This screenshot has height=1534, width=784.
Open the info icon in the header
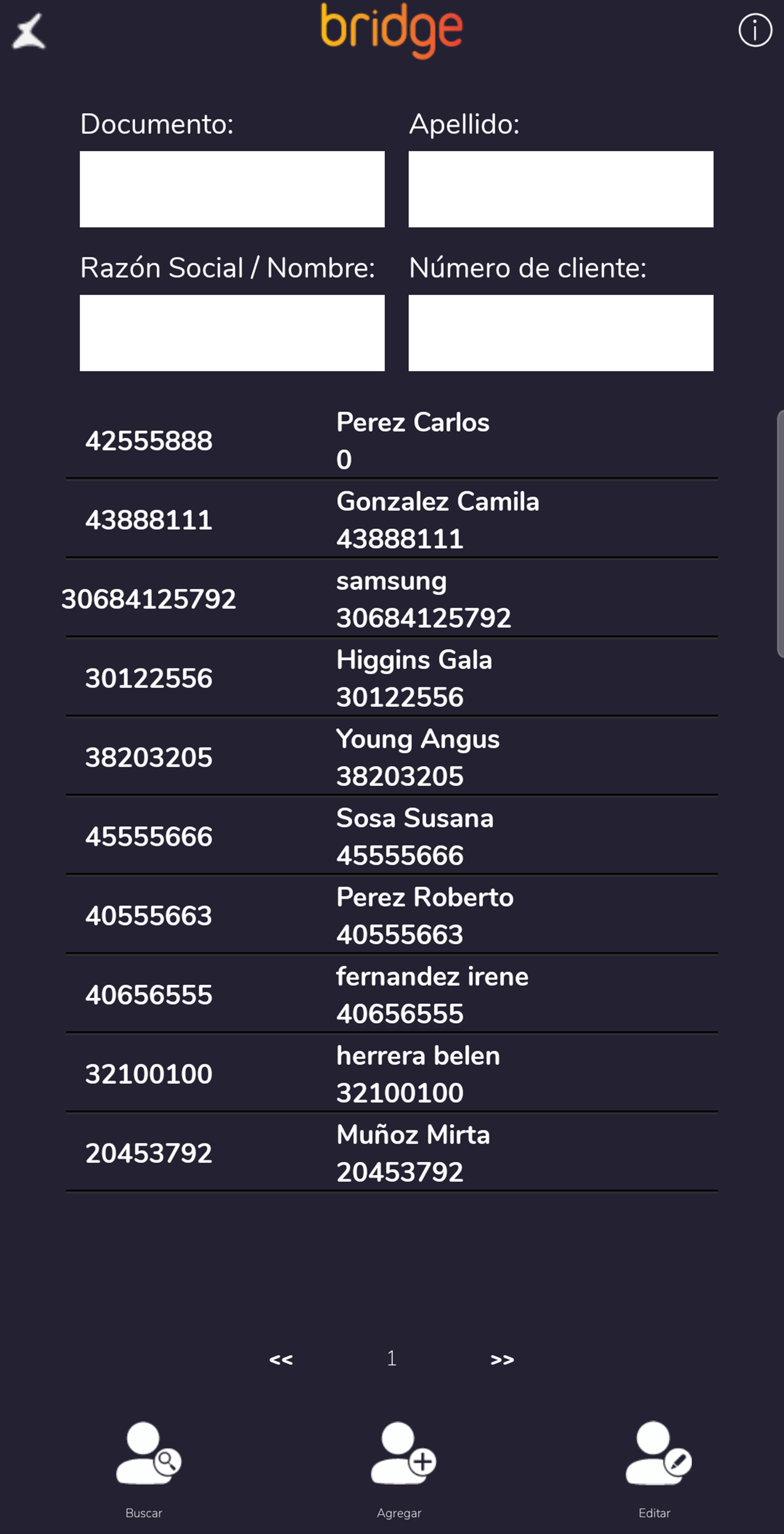coord(755,31)
